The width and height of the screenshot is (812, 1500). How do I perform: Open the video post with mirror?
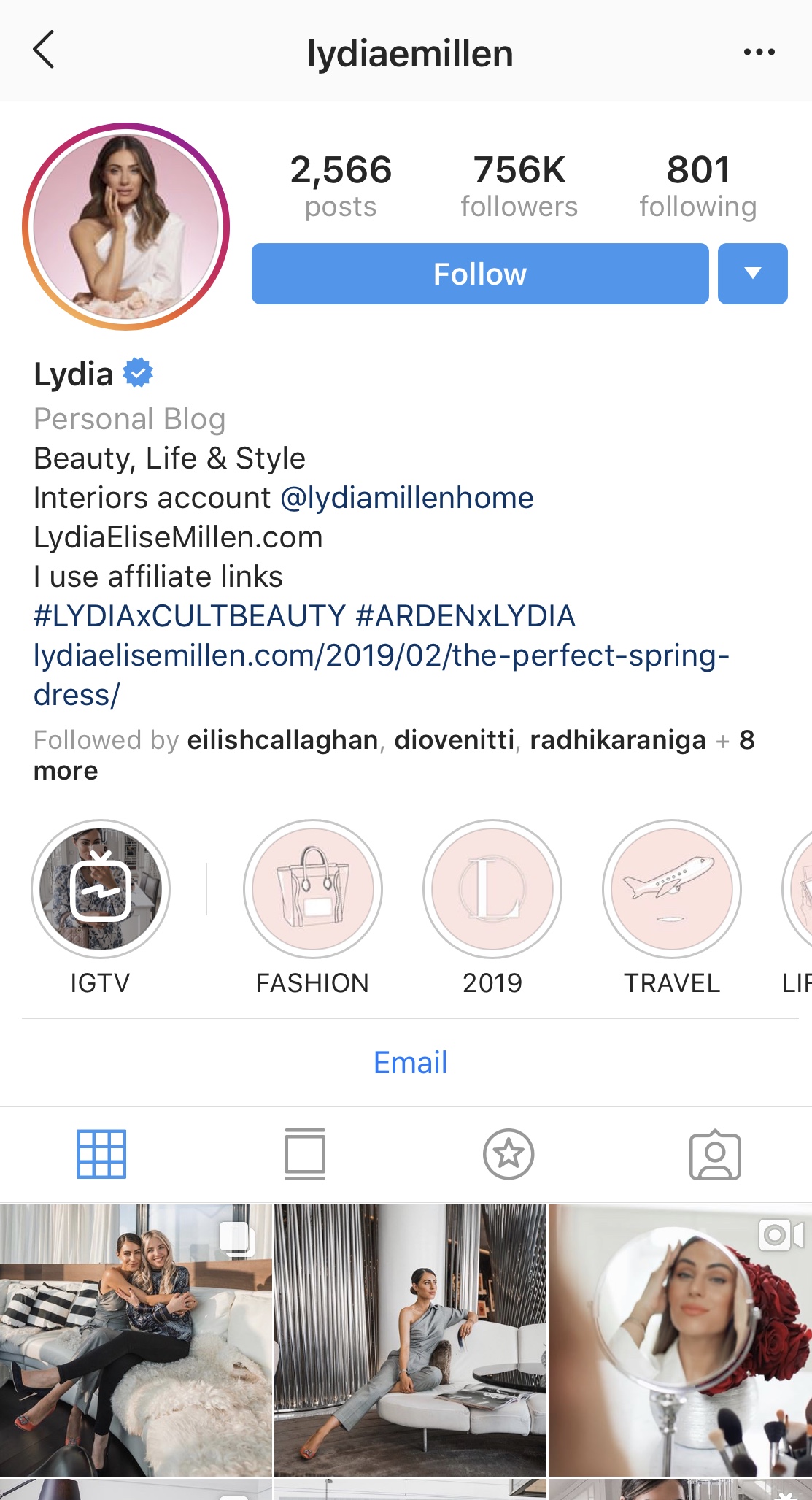point(680,1340)
